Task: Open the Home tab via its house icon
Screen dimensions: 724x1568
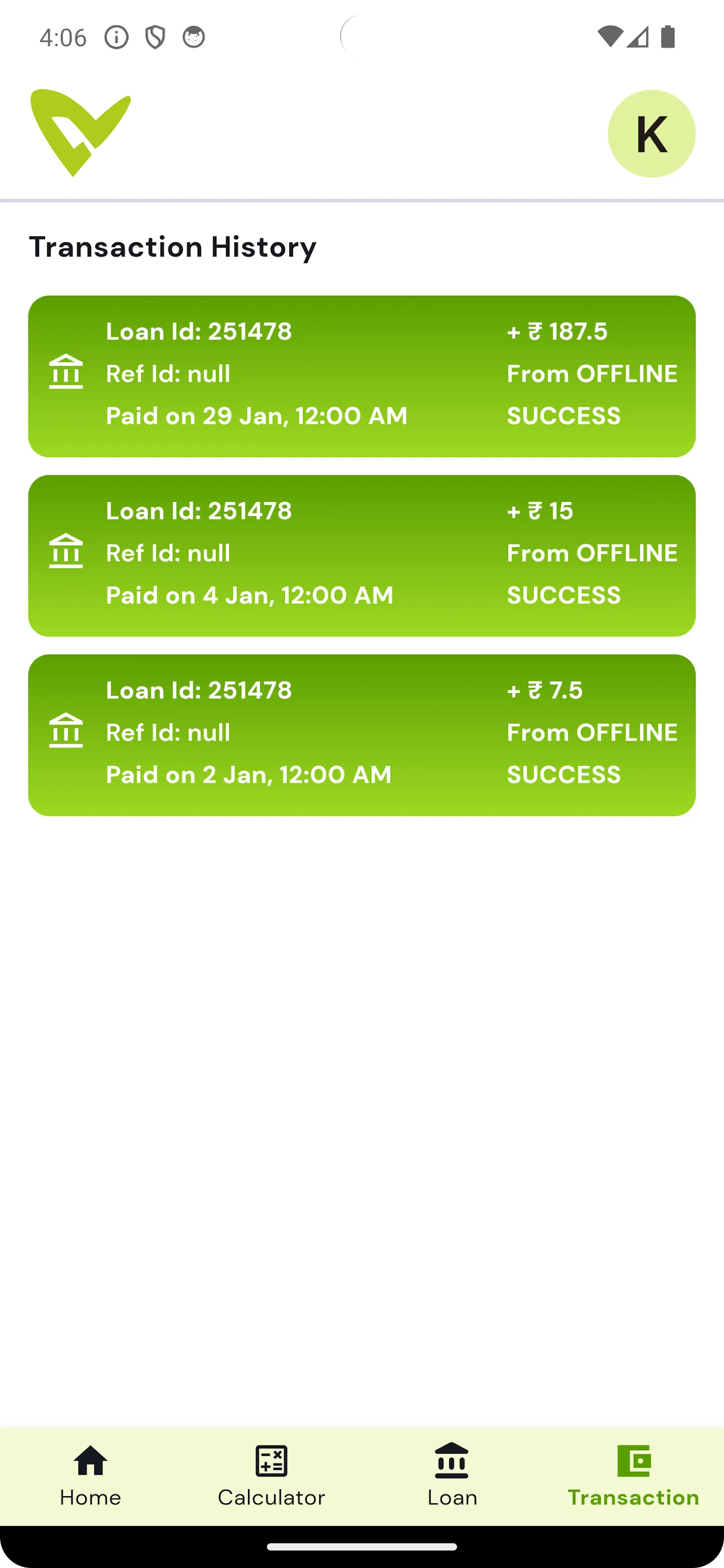Action: [90, 1461]
